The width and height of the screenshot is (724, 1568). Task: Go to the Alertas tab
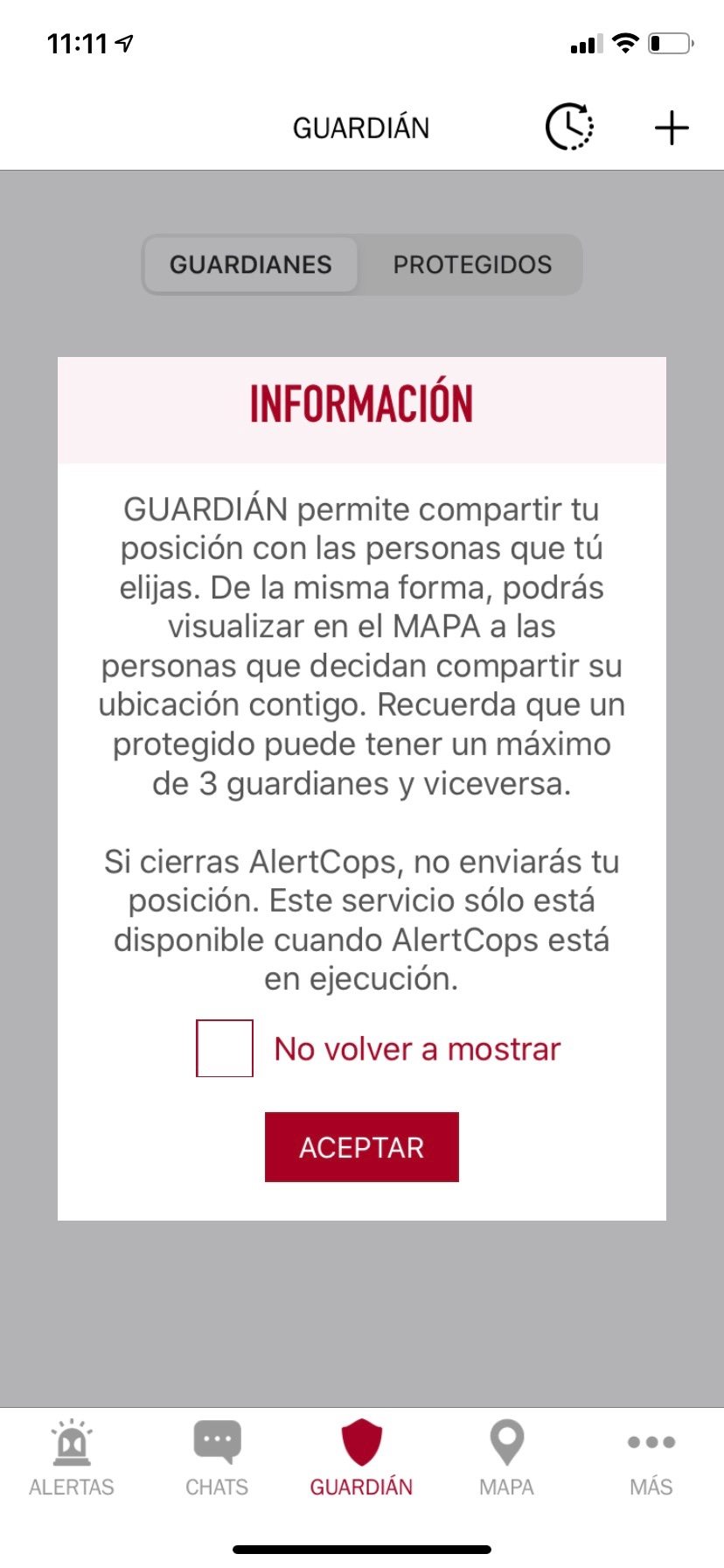click(x=72, y=1458)
